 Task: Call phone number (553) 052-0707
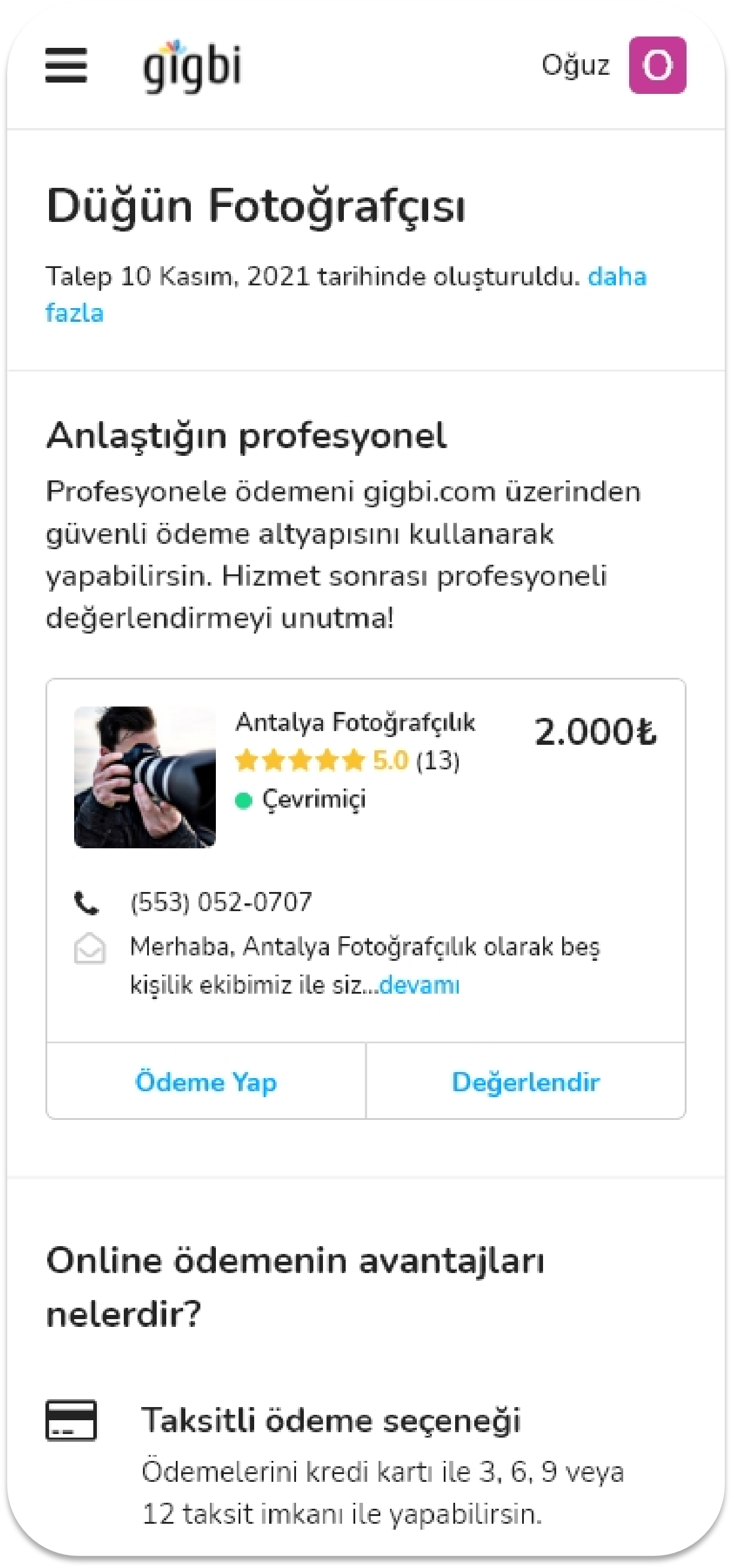pos(221,902)
